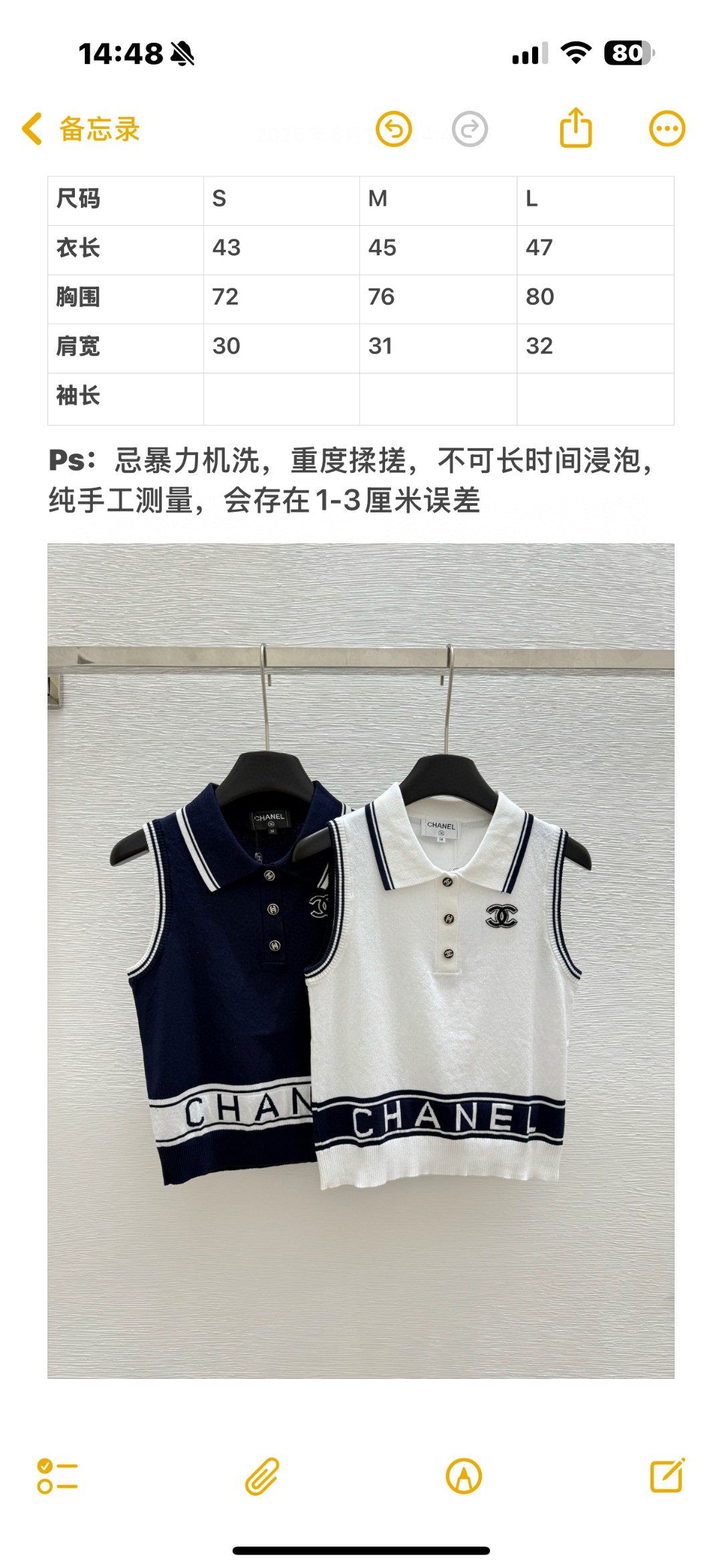The image size is (722, 1568).
Task: Compose a new note
Action: click(667, 1475)
